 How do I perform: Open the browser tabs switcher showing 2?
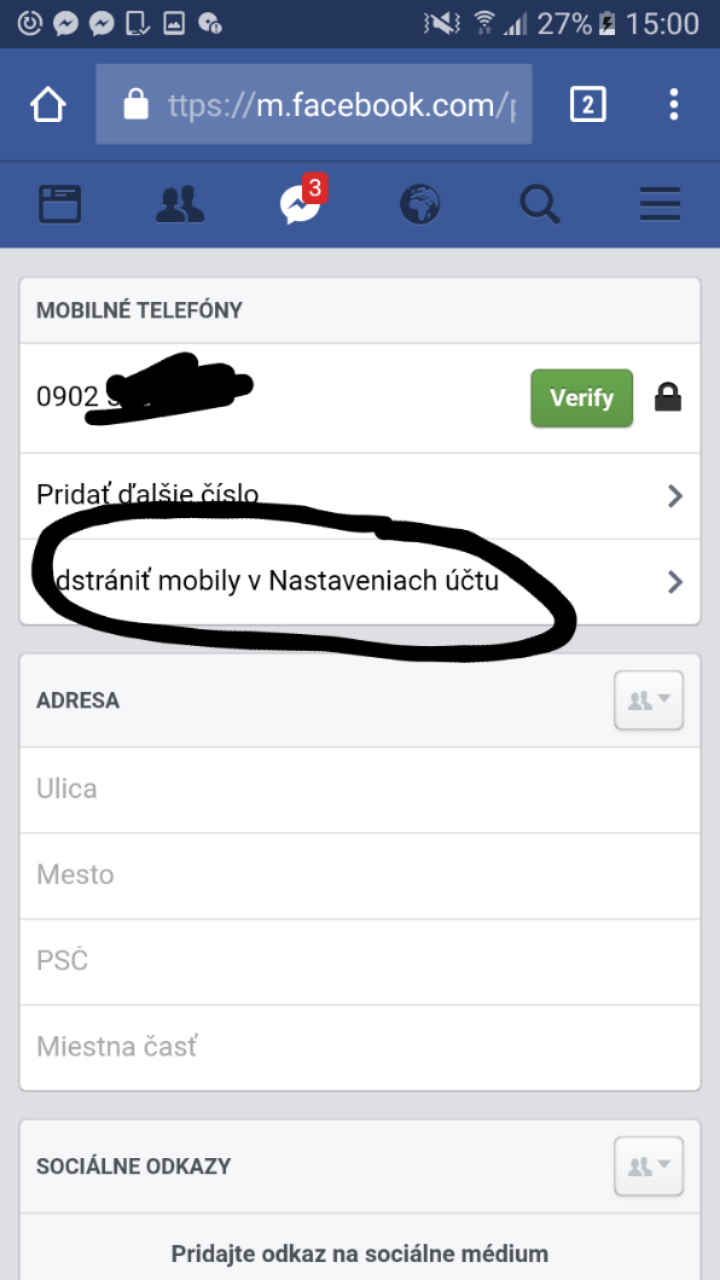(x=588, y=104)
